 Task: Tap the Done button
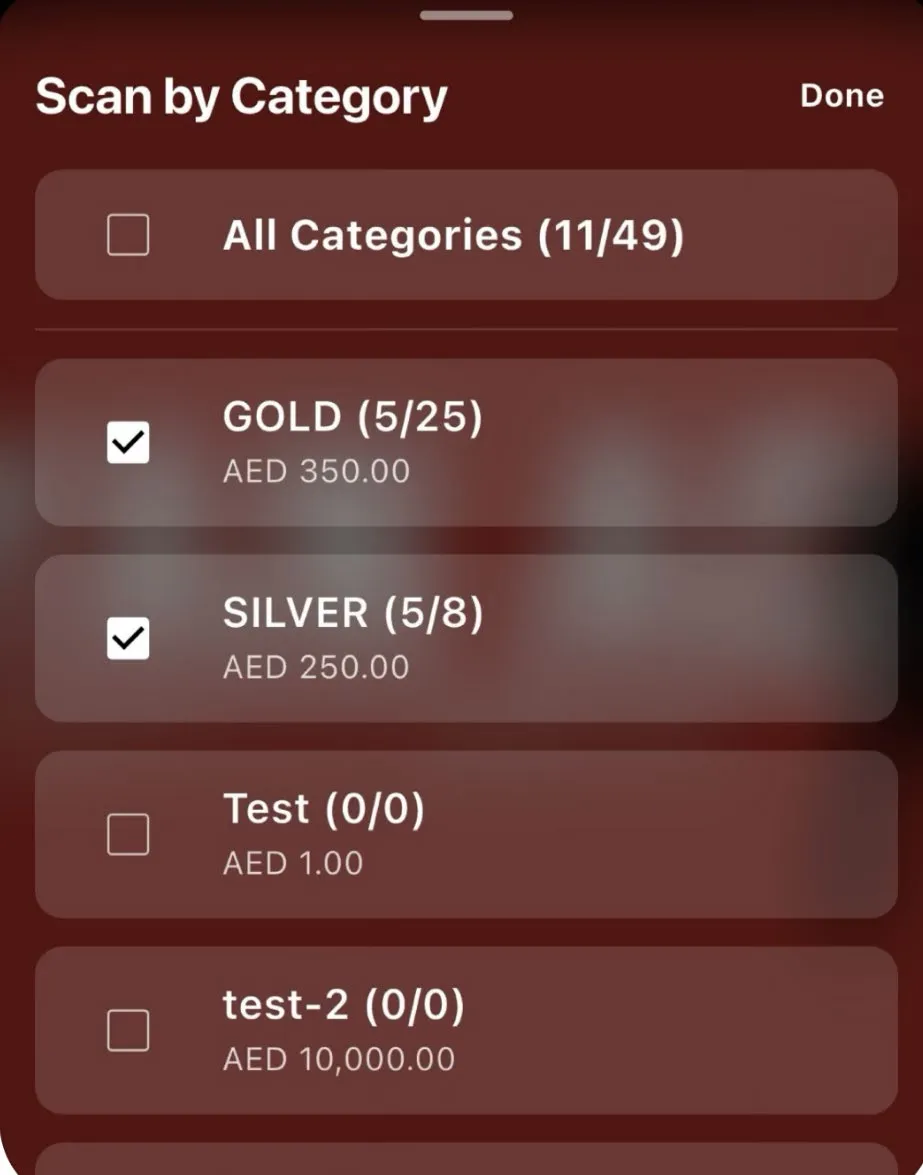pyautogui.click(x=841, y=95)
